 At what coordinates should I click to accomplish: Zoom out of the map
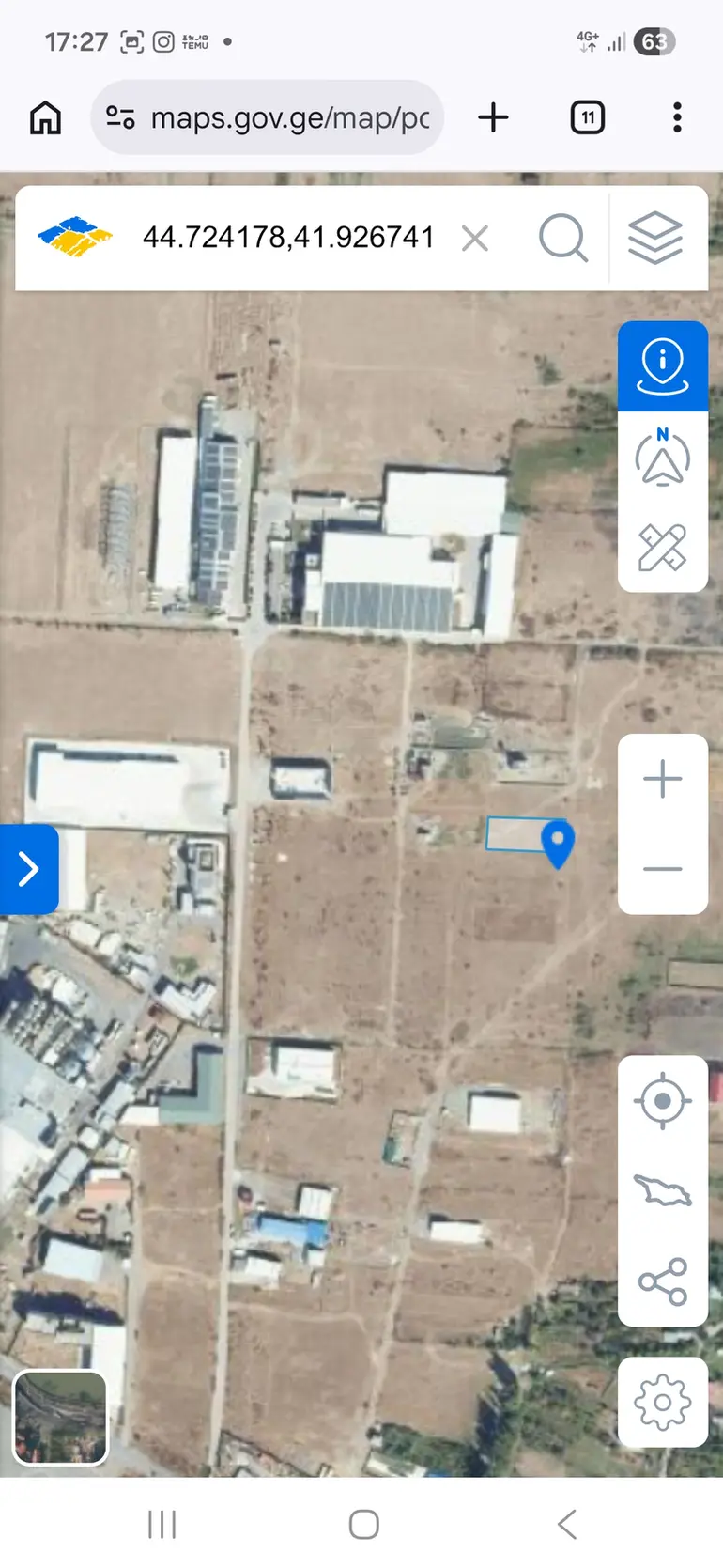click(663, 869)
